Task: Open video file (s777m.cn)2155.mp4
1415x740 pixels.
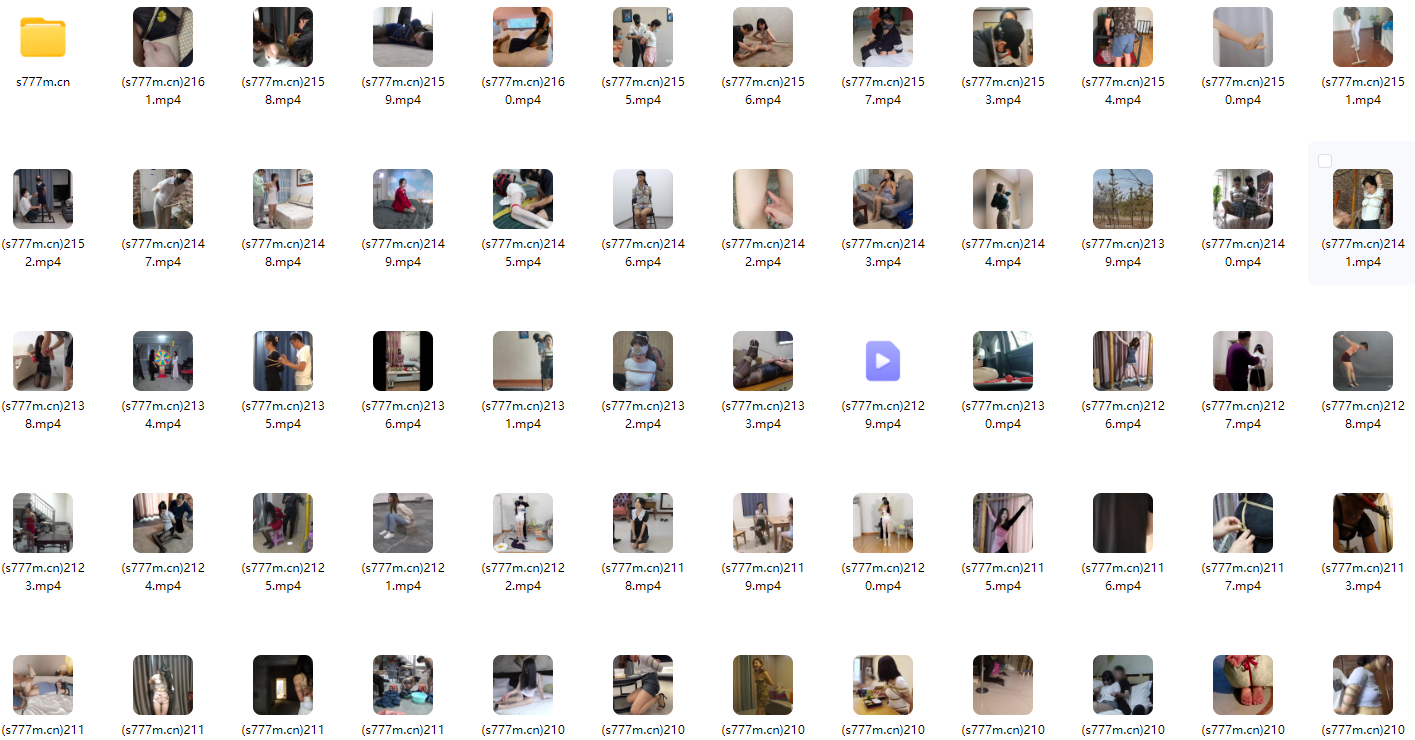Action: tap(643, 37)
